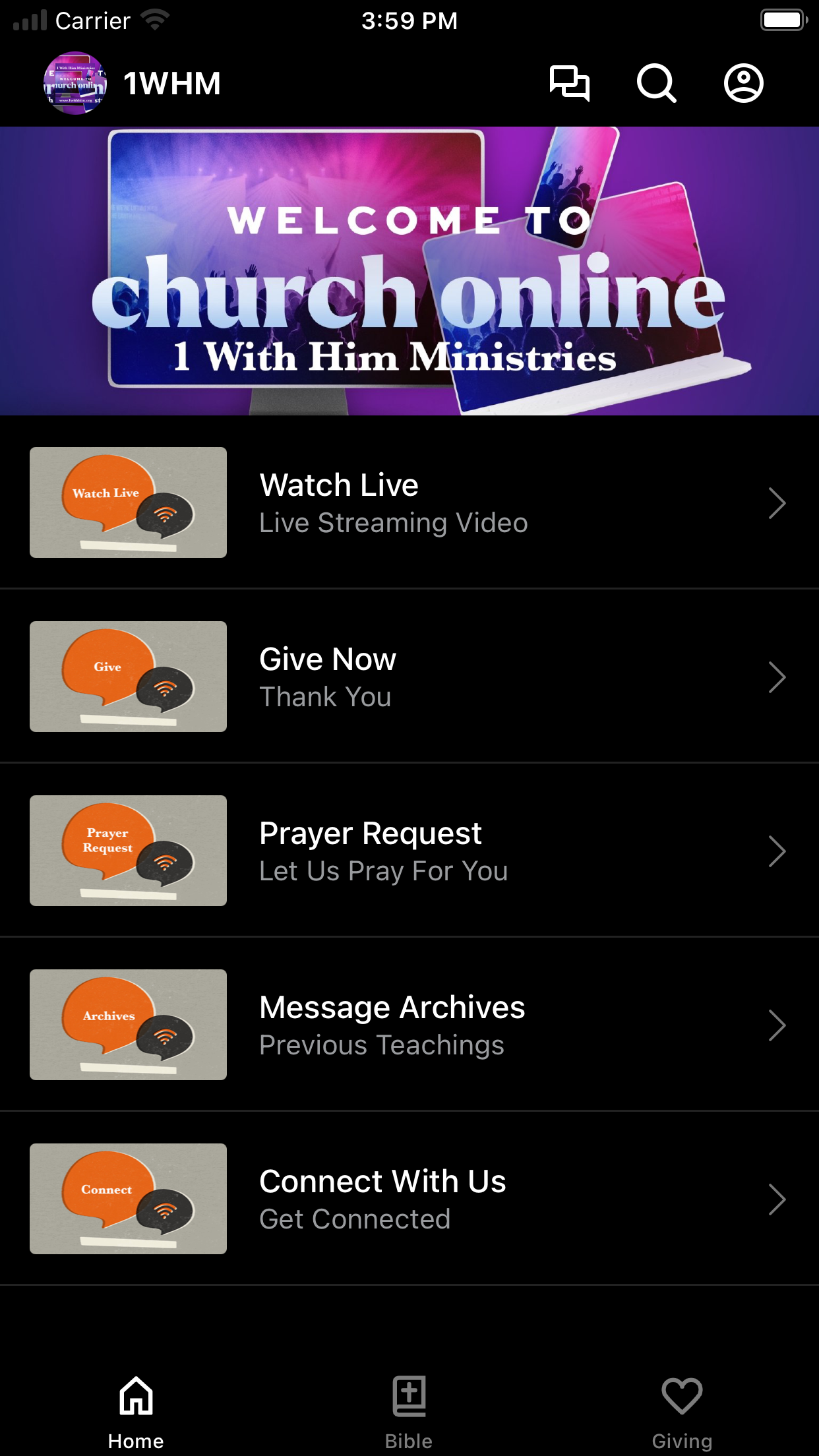The image size is (819, 1456).
Task: Browse Message Archives
Action: [409, 1025]
